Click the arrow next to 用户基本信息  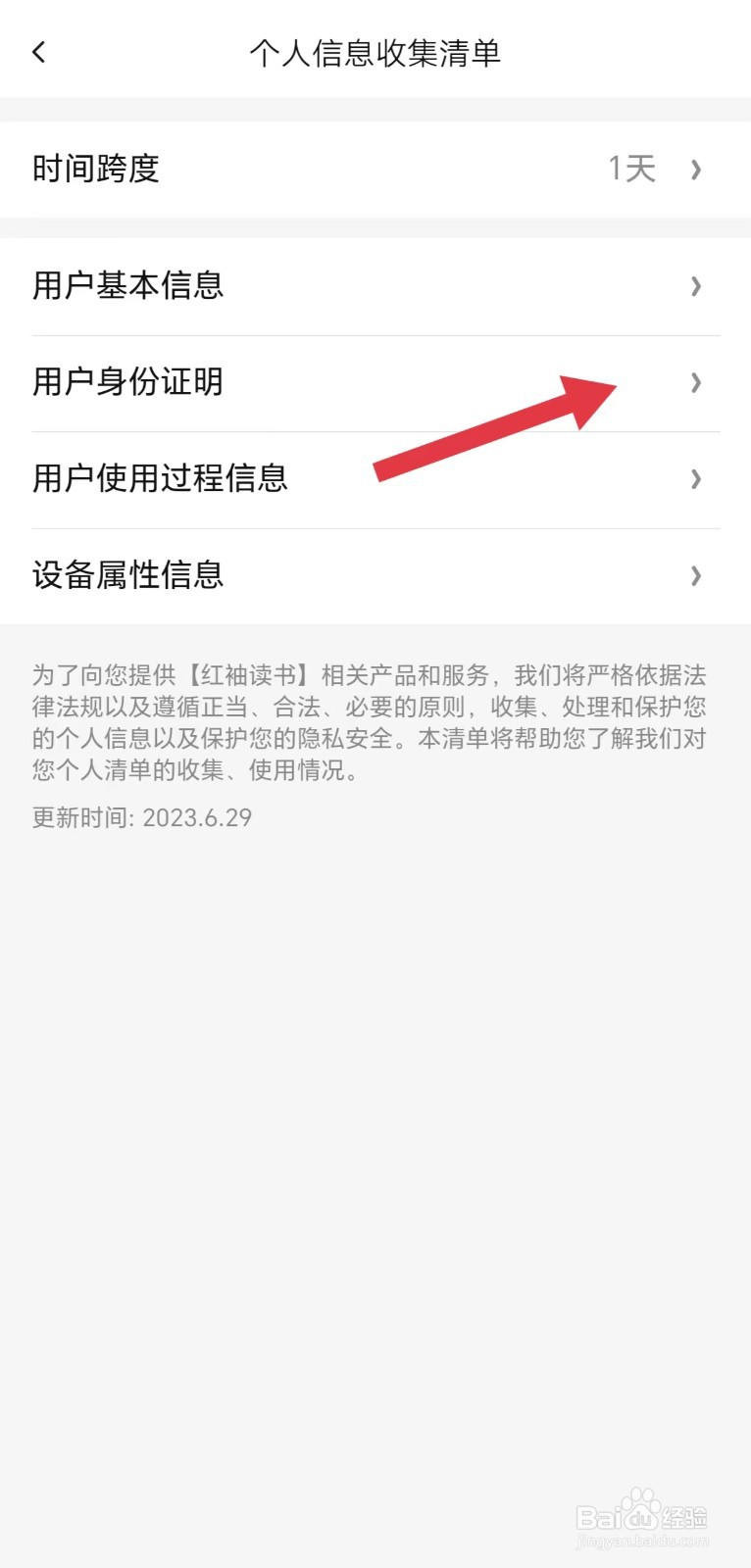click(696, 286)
